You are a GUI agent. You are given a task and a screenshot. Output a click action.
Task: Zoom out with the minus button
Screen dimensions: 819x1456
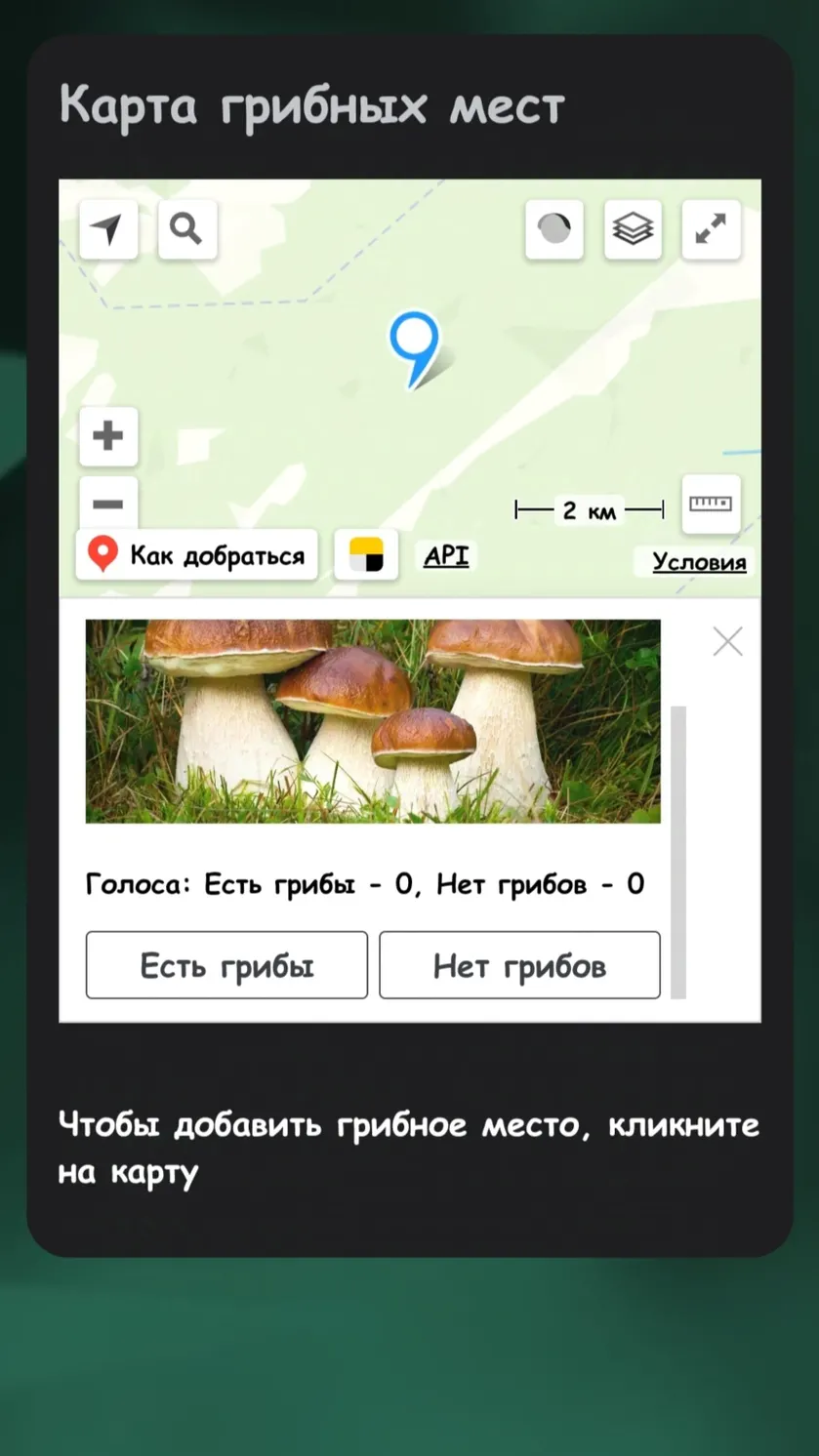[107, 504]
